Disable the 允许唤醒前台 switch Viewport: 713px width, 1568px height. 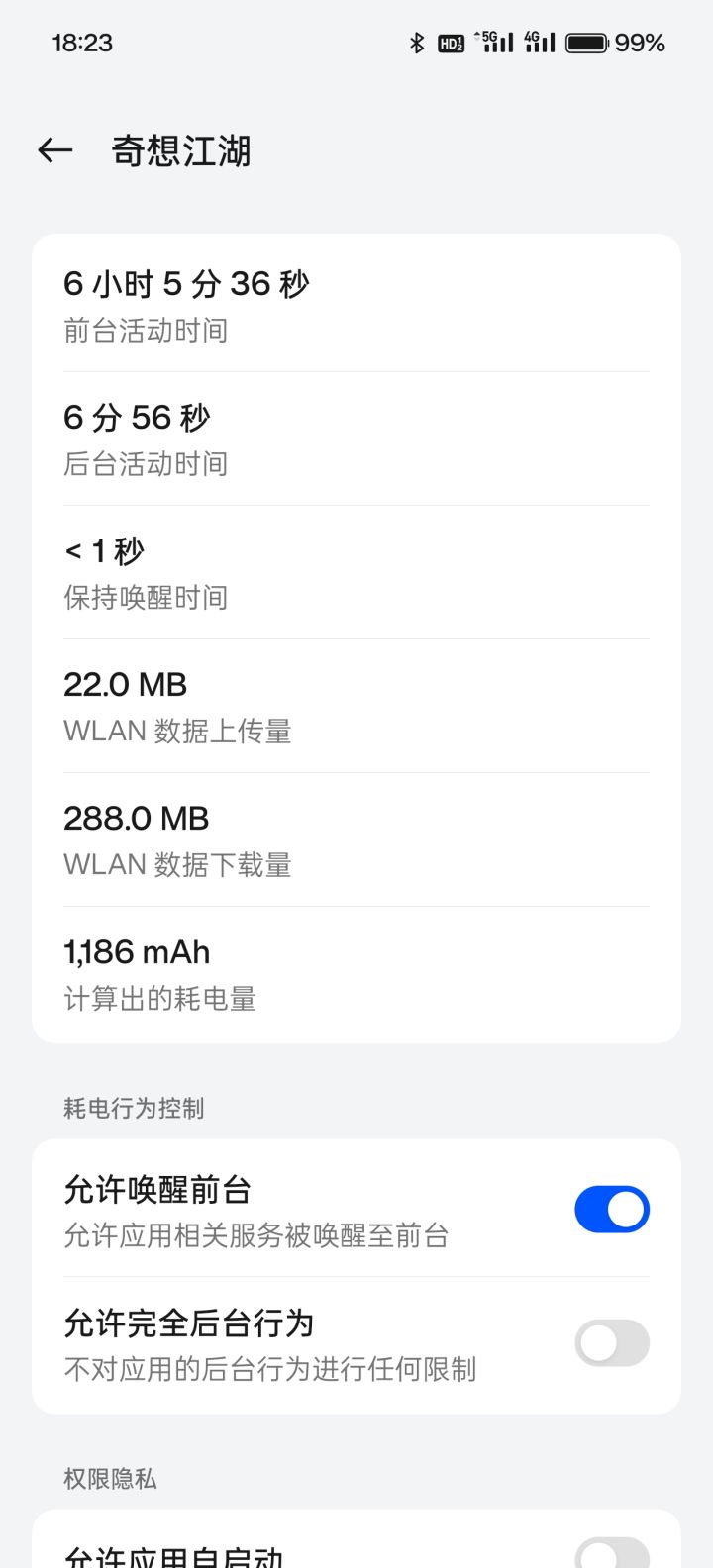(611, 1209)
